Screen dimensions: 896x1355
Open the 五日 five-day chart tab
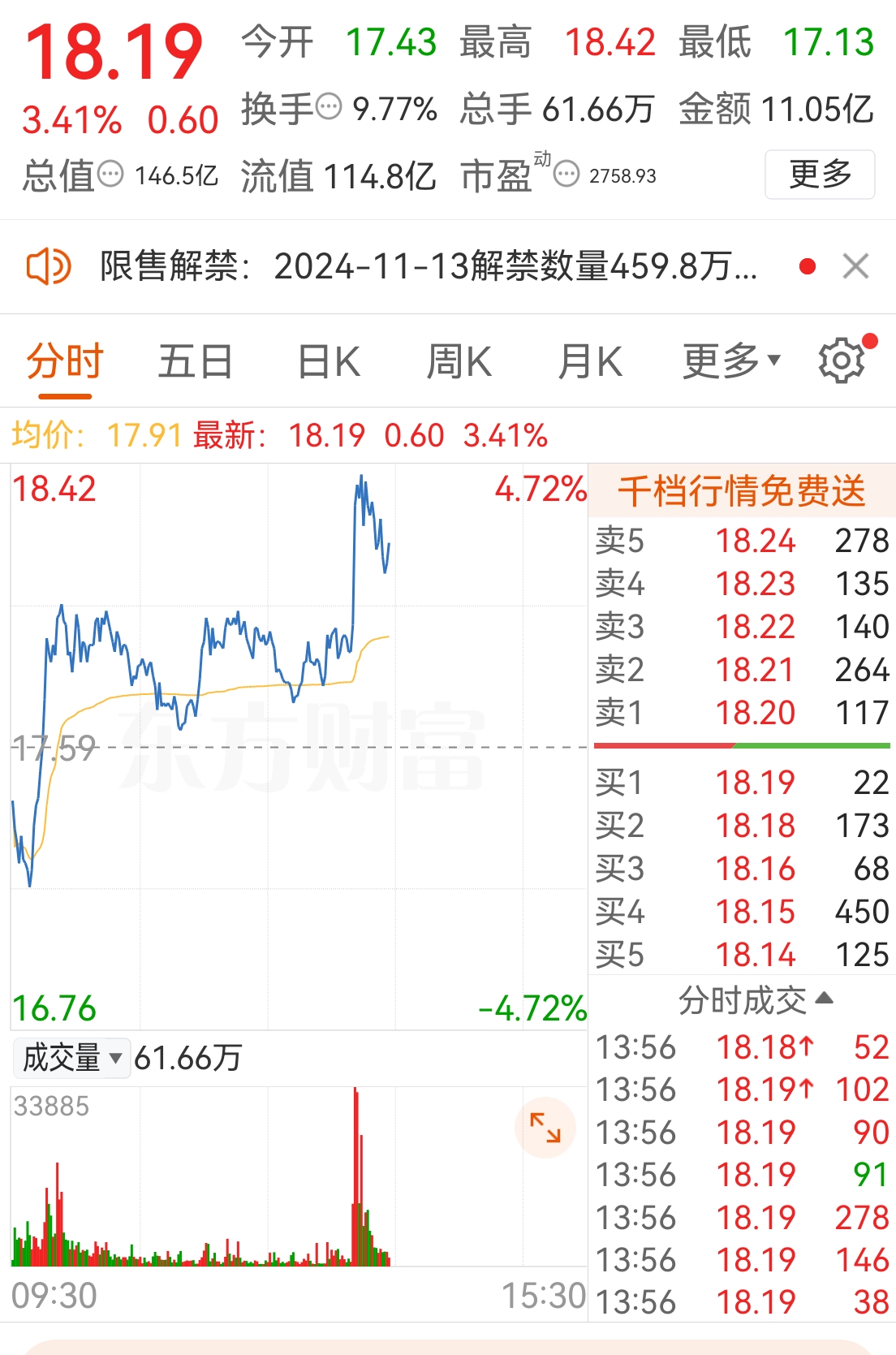(195, 360)
